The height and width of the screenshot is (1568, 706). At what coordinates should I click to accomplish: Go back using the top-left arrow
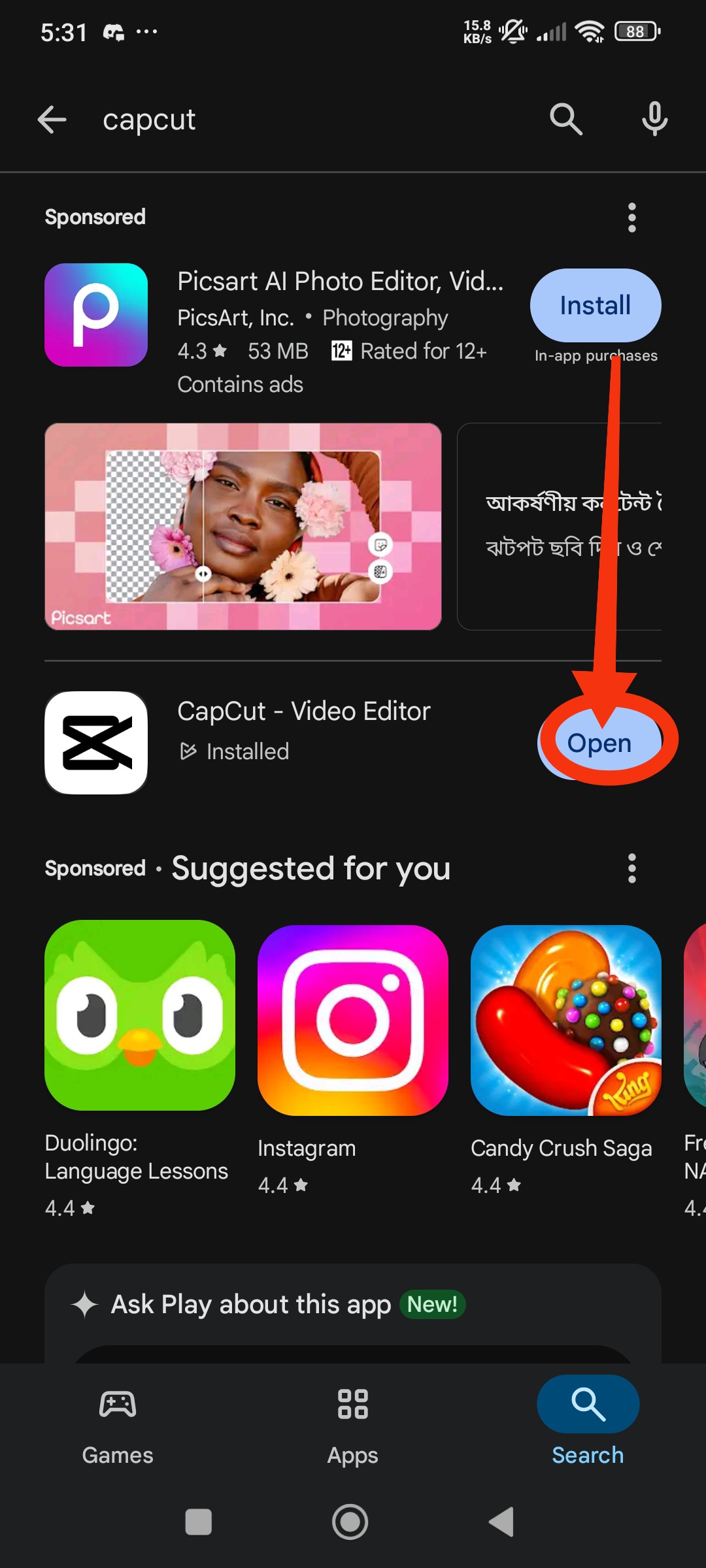[52, 120]
